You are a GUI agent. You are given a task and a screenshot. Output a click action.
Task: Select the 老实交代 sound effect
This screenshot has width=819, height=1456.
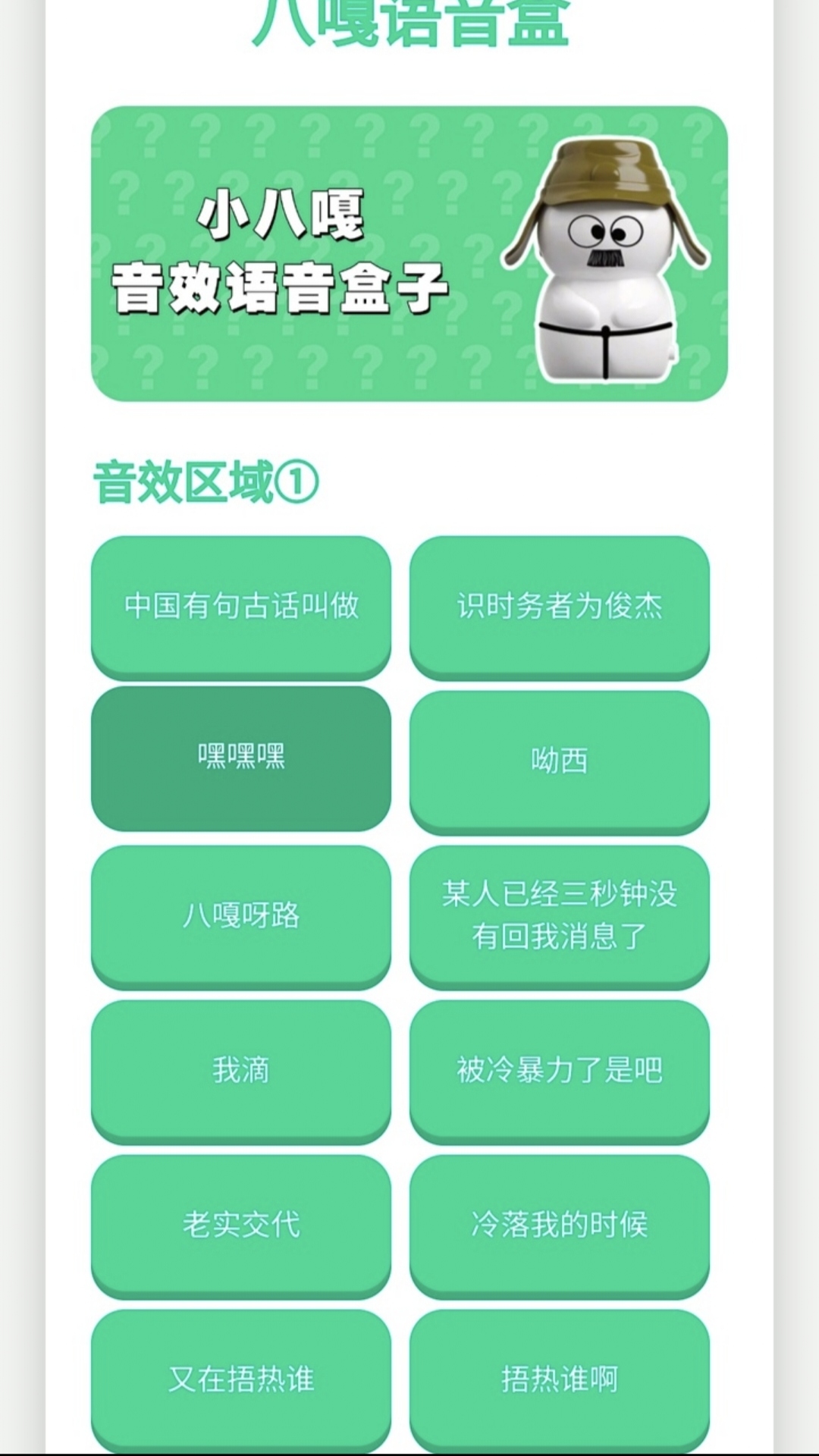(241, 1224)
